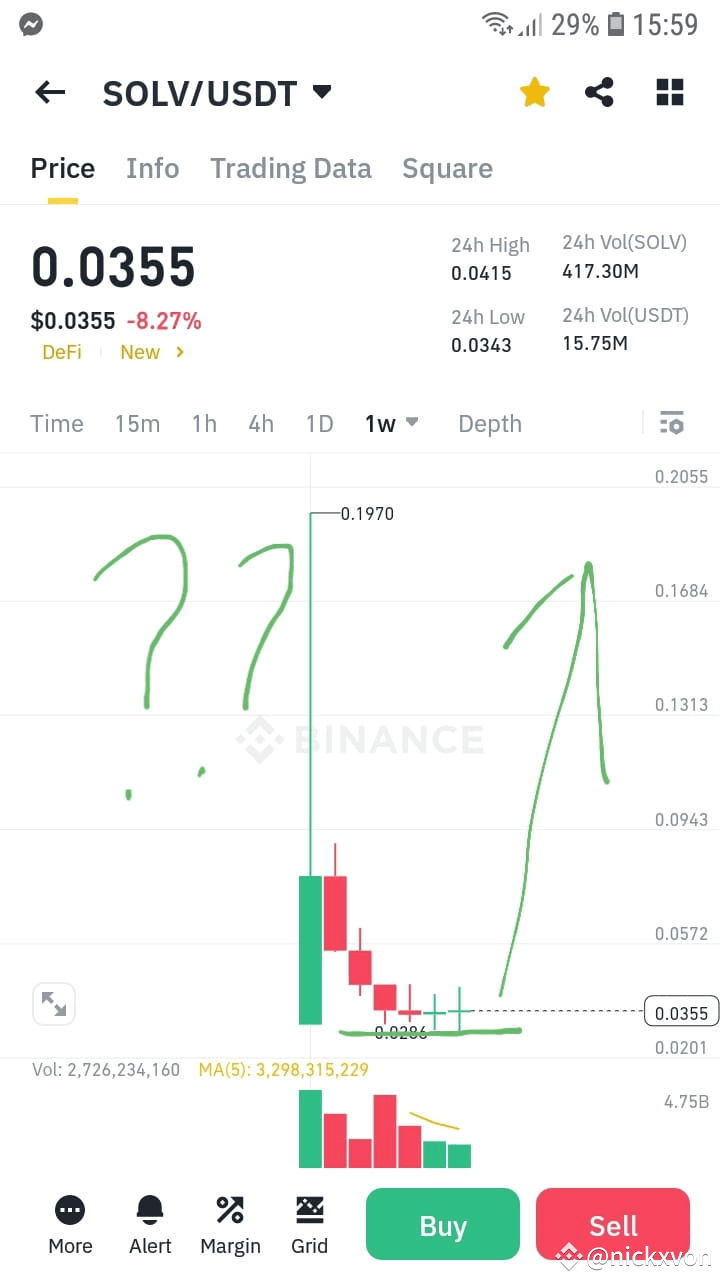Set a price Alert
Image resolution: width=720 pixels, height=1280 pixels.
tap(149, 1224)
